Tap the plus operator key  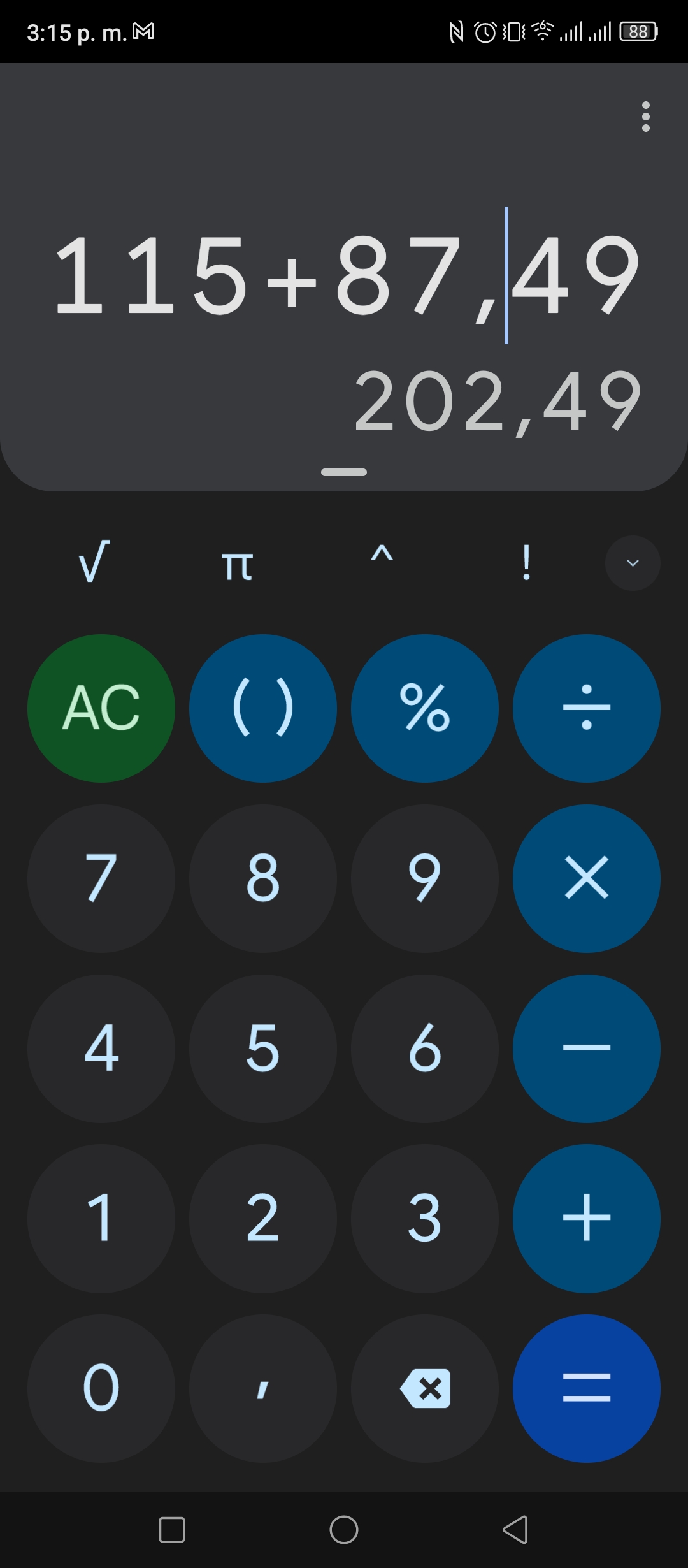pos(587,1218)
